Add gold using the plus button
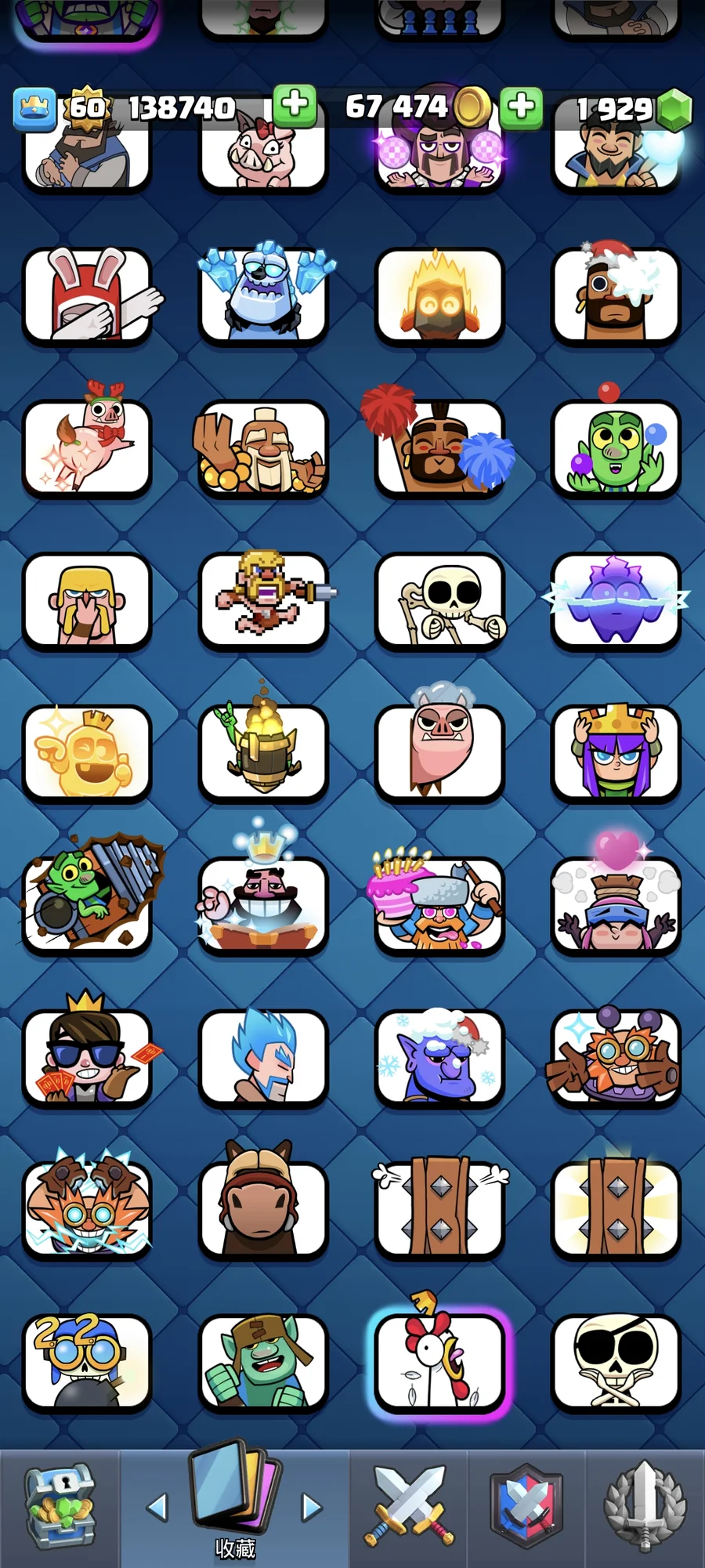 [522, 105]
